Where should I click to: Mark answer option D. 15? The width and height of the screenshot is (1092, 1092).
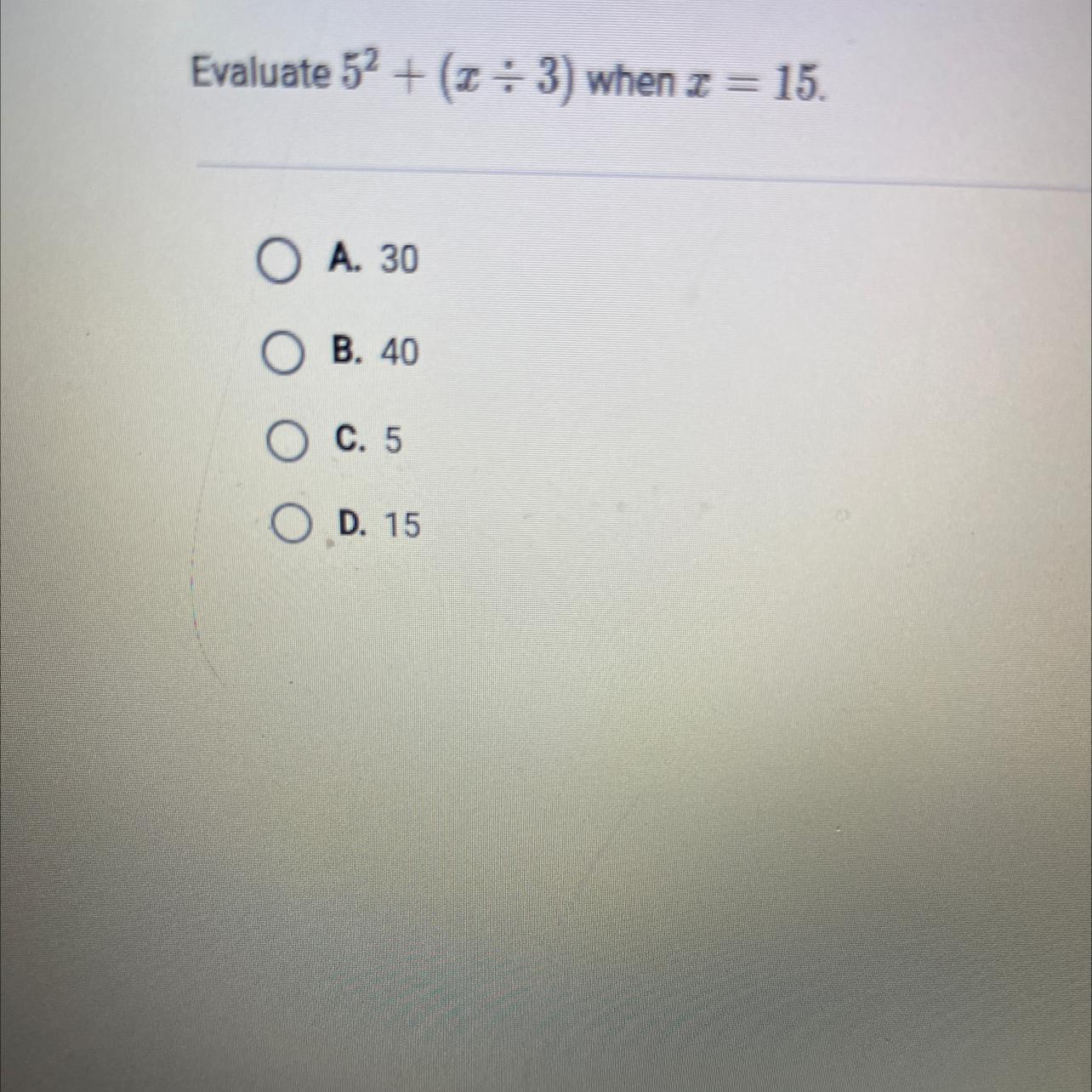coord(291,526)
